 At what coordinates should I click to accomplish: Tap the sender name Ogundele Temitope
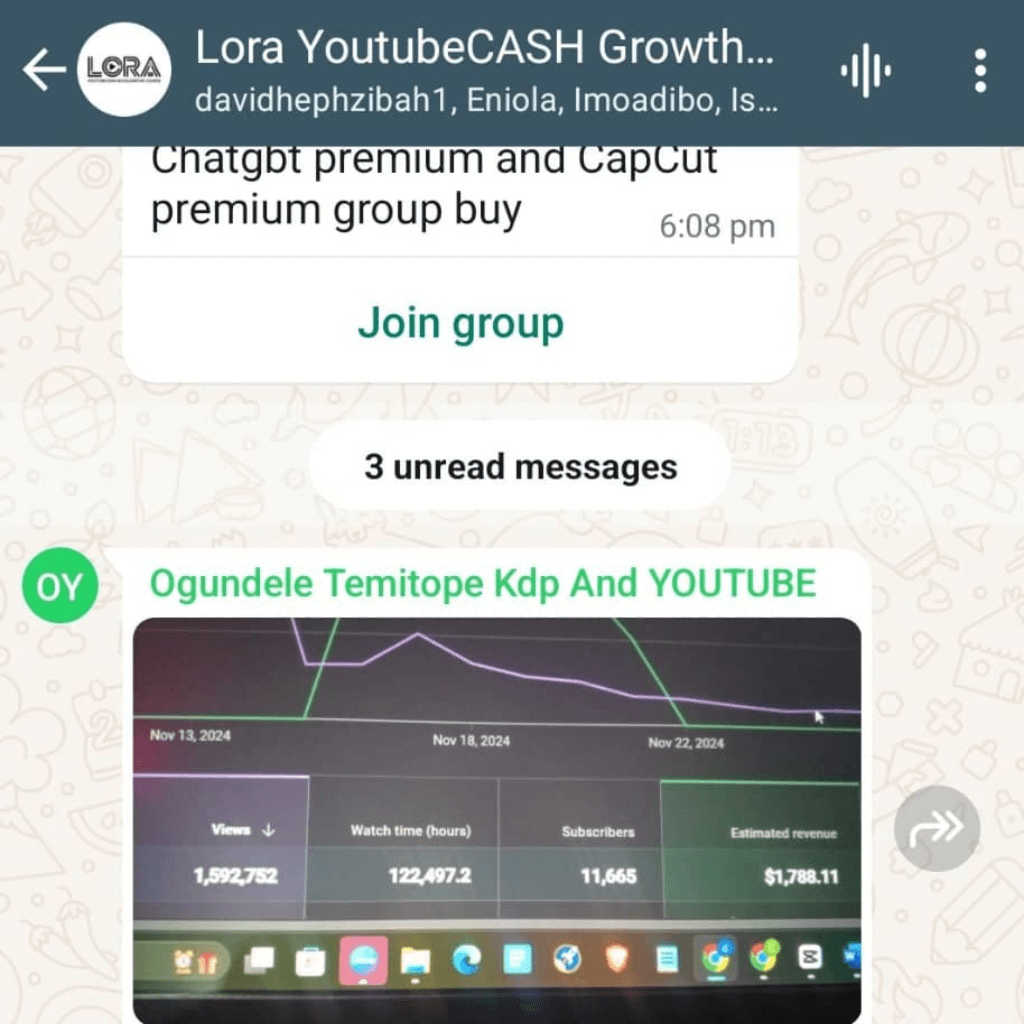[x=482, y=584]
